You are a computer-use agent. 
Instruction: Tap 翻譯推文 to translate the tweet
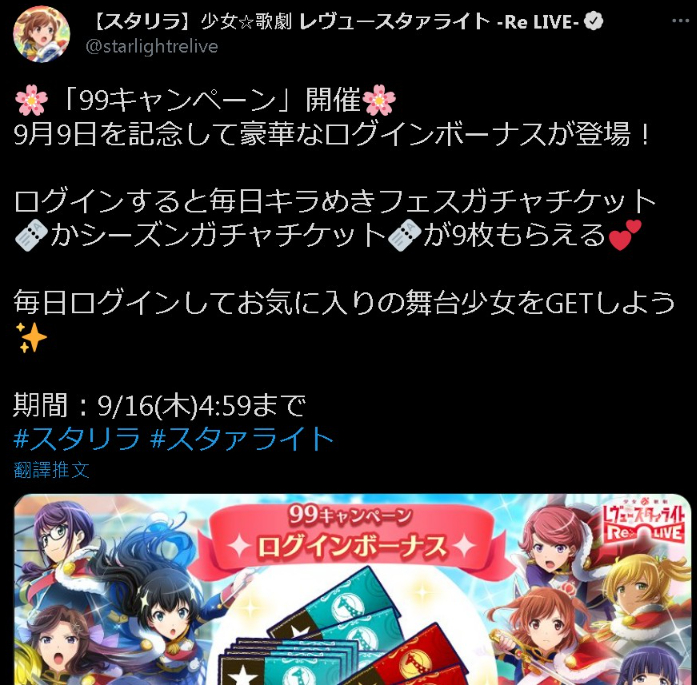click(52, 468)
